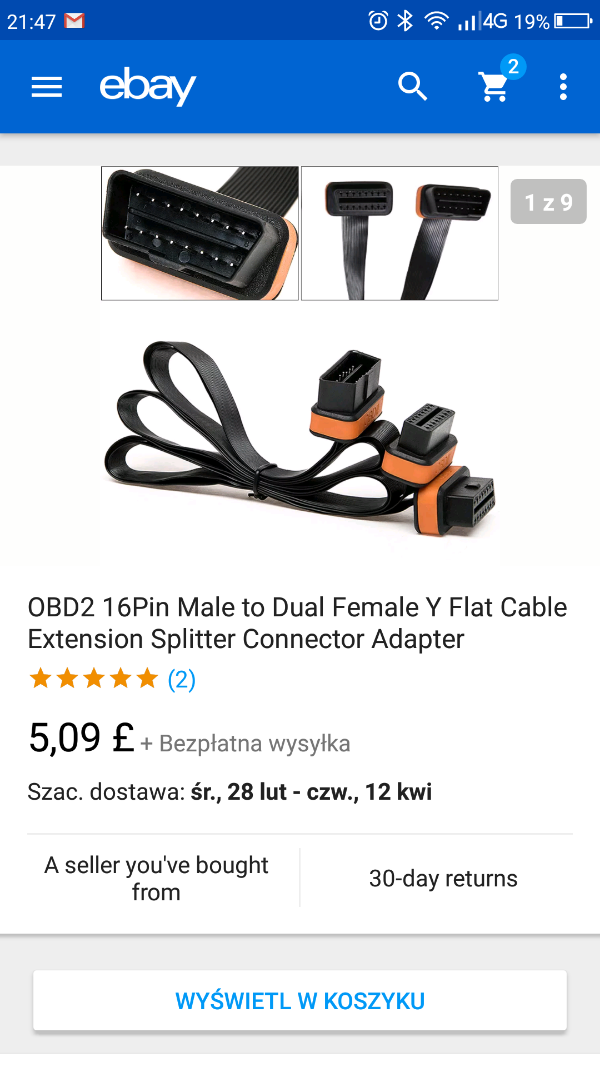Open the shopping cart

tap(495, 87)
